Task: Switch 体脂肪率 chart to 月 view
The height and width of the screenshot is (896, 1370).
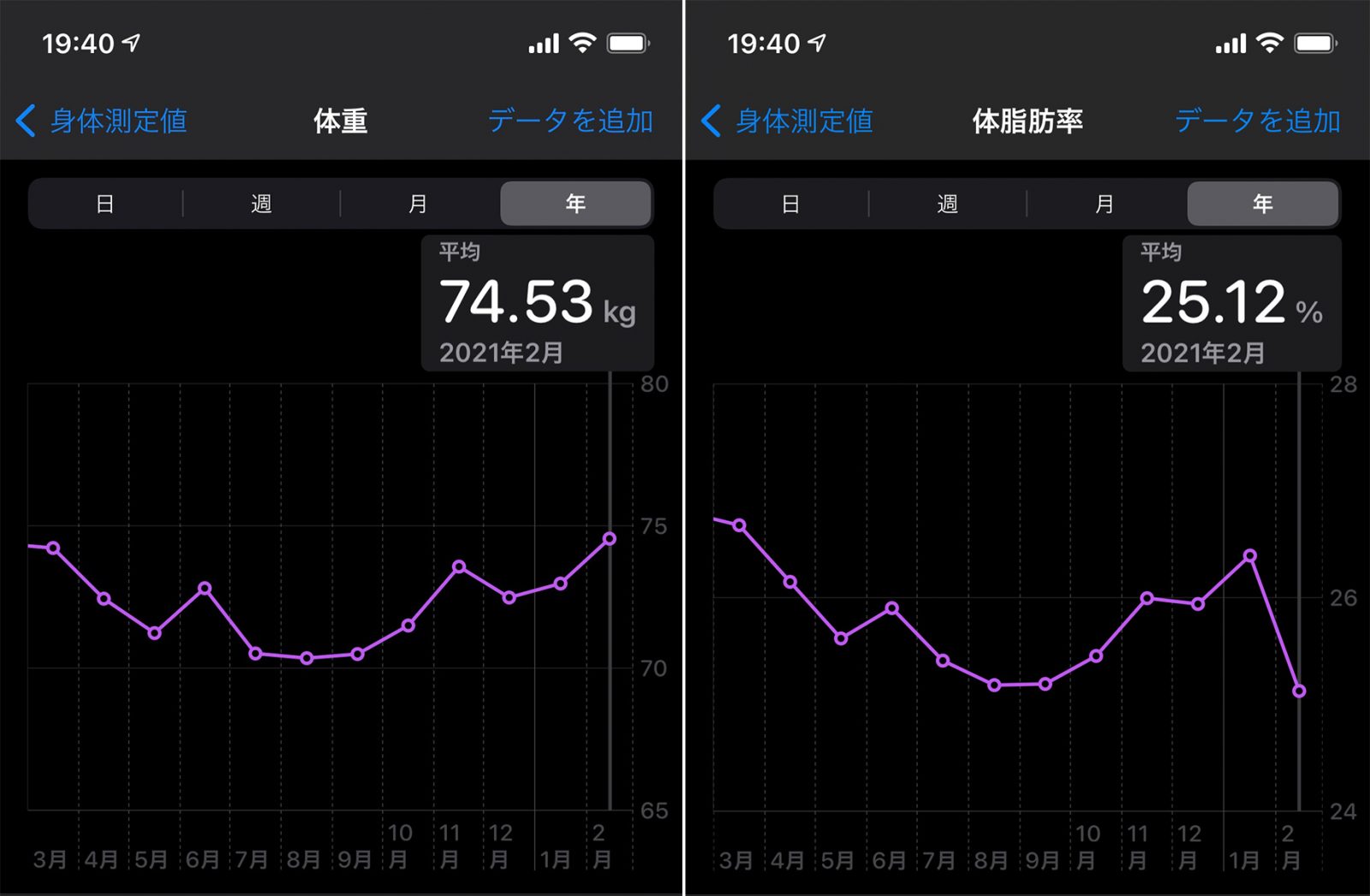Action: 1105,204
